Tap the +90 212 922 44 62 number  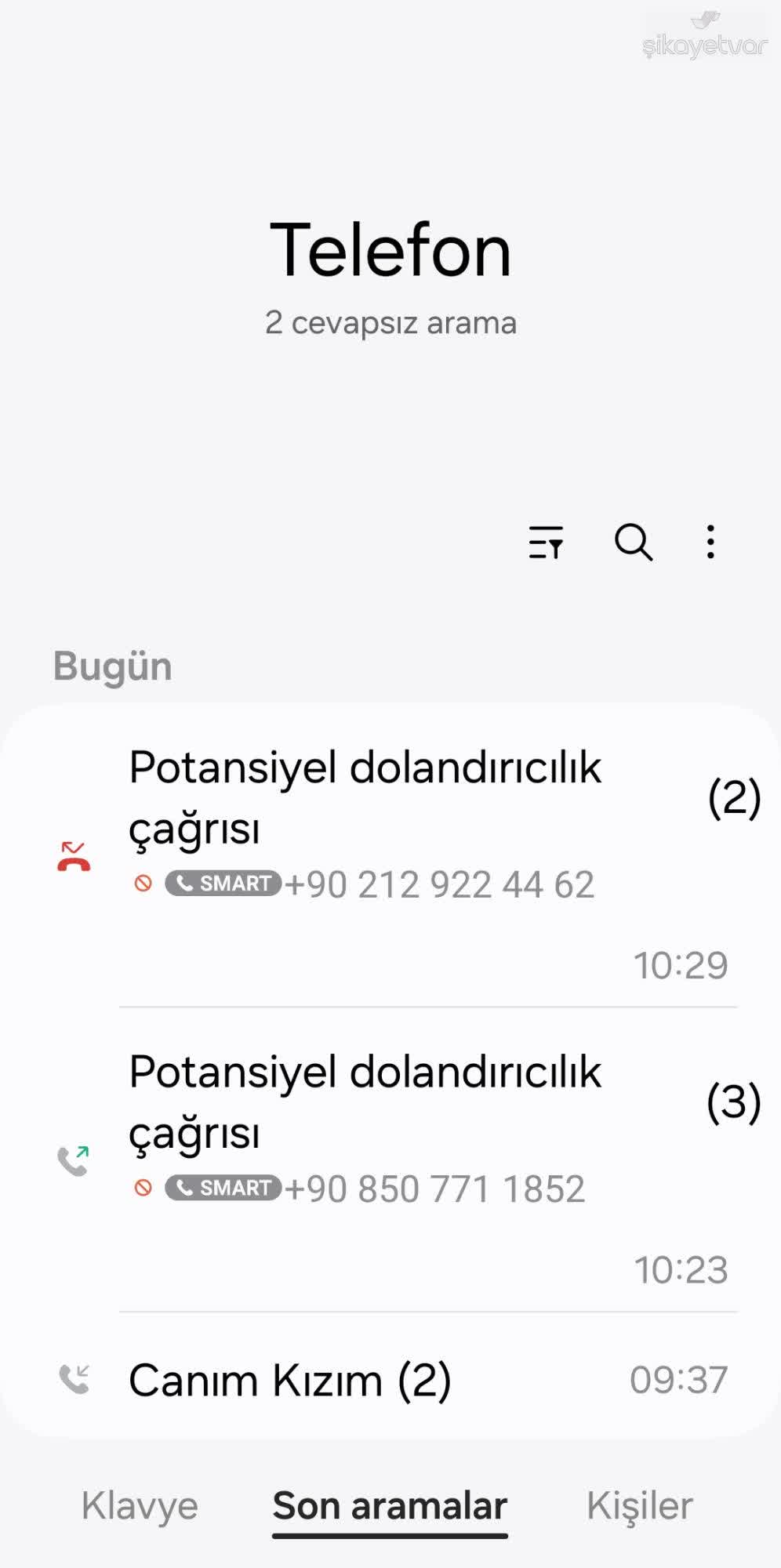click(441, 884)
